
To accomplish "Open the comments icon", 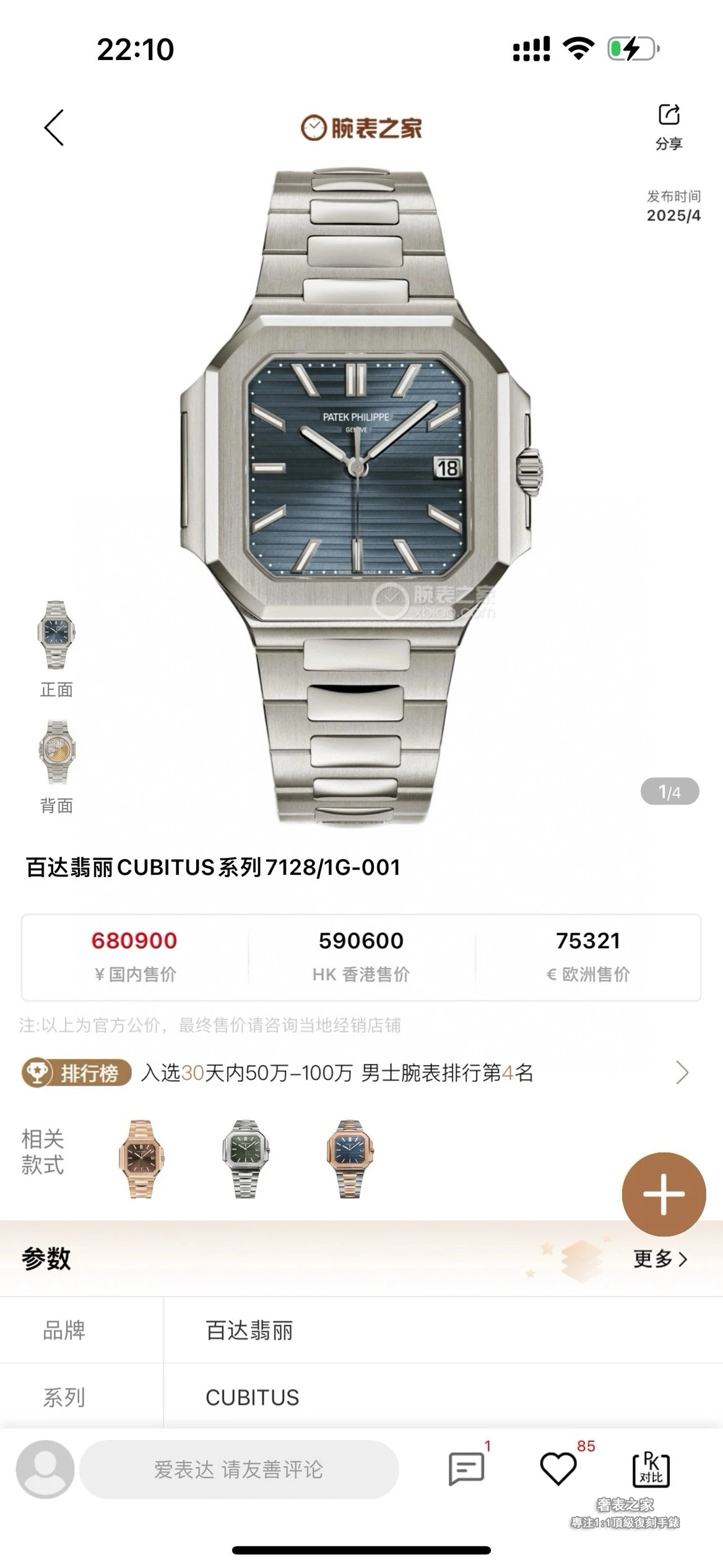I will (466, 1468).
